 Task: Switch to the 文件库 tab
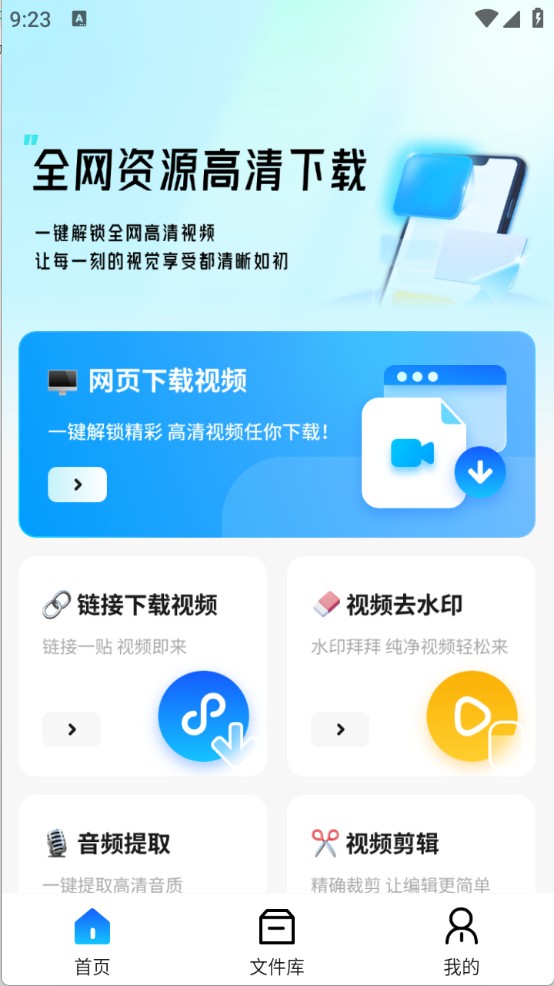click(x=277, y=941)
